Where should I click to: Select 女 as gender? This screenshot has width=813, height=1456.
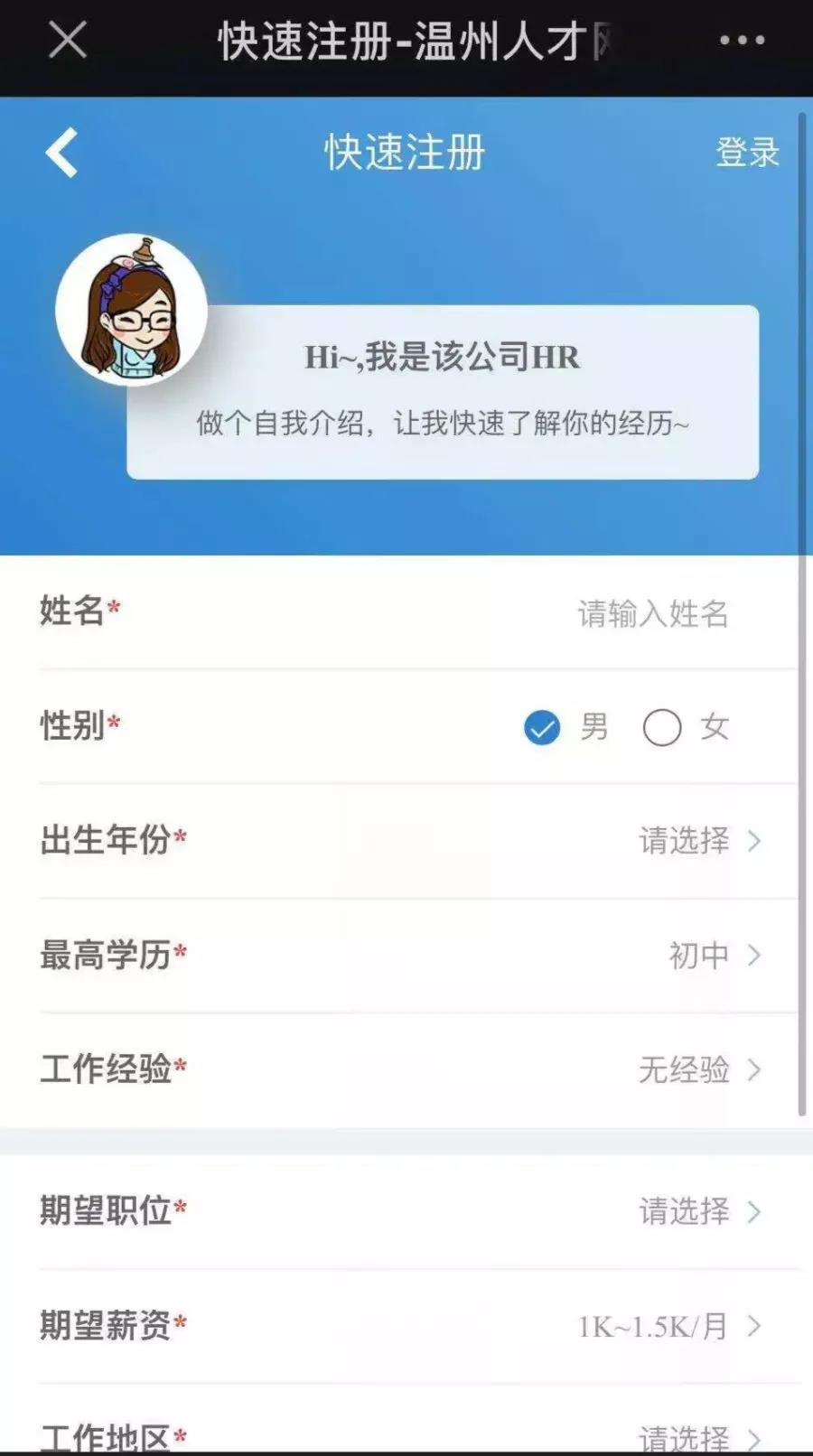[x=662, y=727]
